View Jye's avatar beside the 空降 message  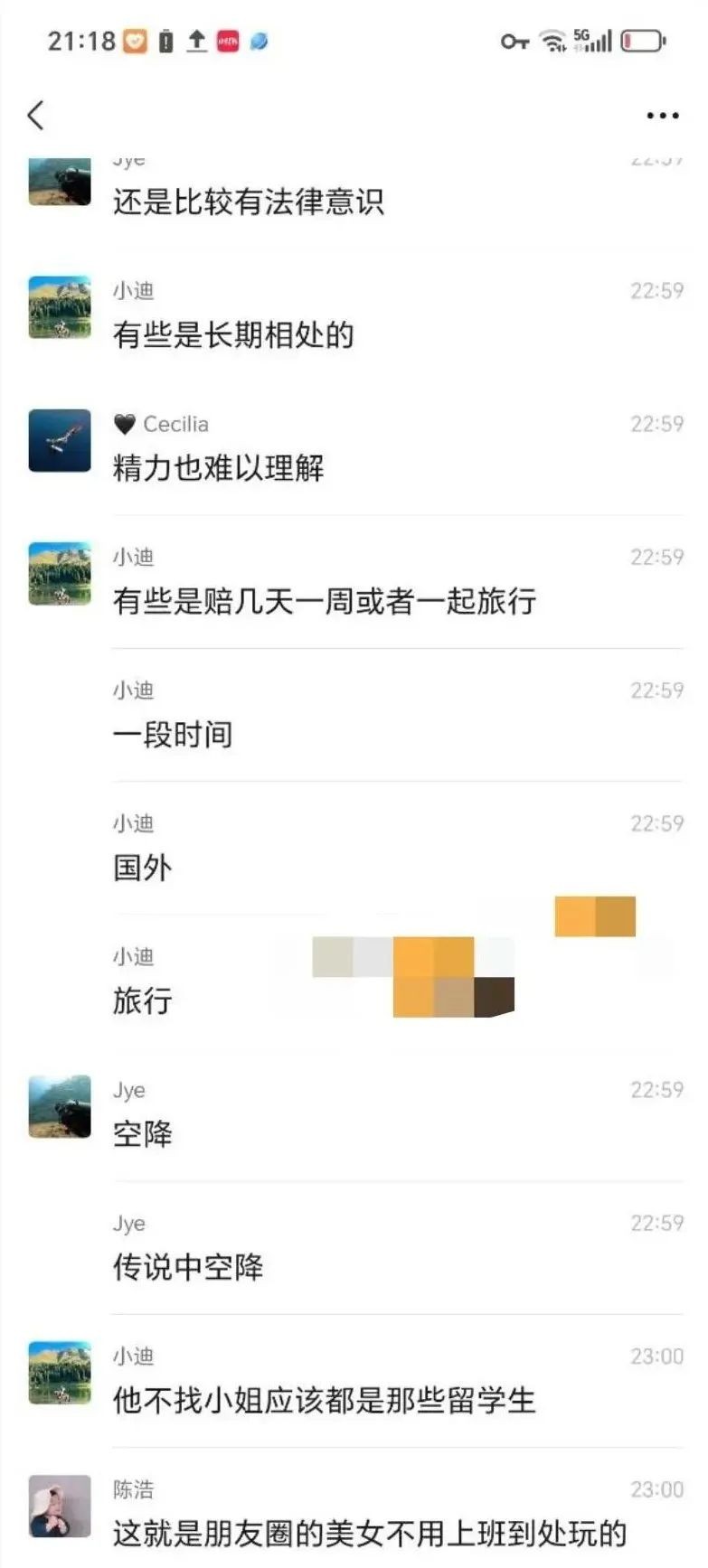coord(60,1106)
